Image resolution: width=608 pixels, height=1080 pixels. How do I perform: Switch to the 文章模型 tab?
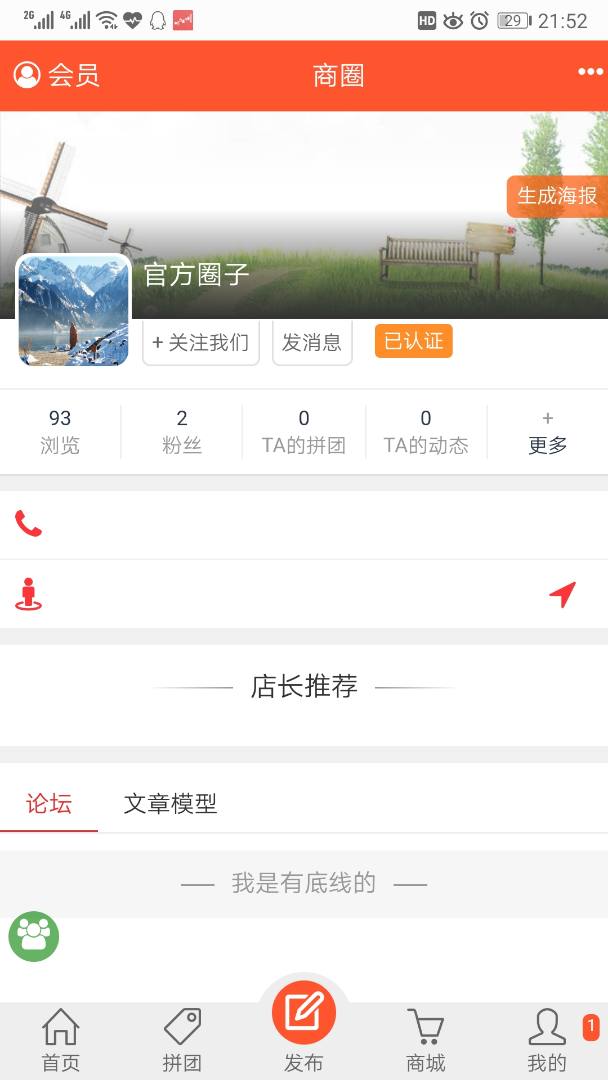[x=170, y=803]
